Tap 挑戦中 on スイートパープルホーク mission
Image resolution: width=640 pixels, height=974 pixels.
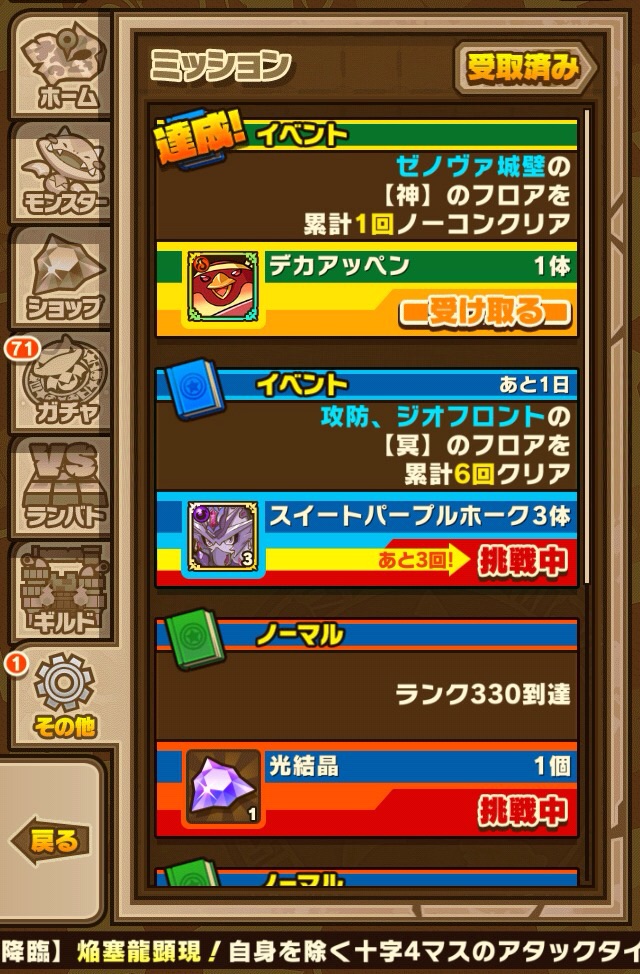tap(521, 562)
